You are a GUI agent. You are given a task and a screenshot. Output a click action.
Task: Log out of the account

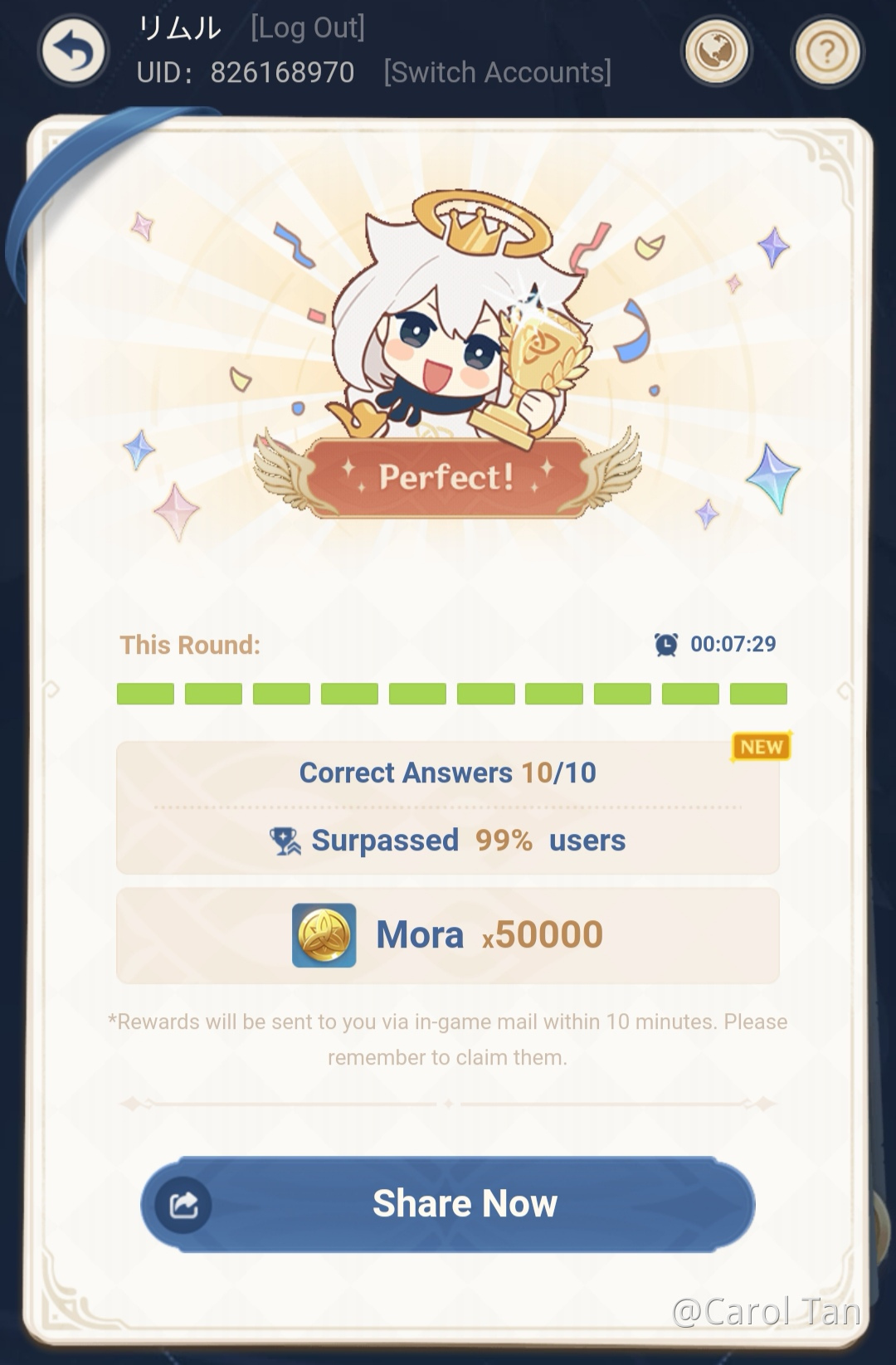(x=308, y=28)
